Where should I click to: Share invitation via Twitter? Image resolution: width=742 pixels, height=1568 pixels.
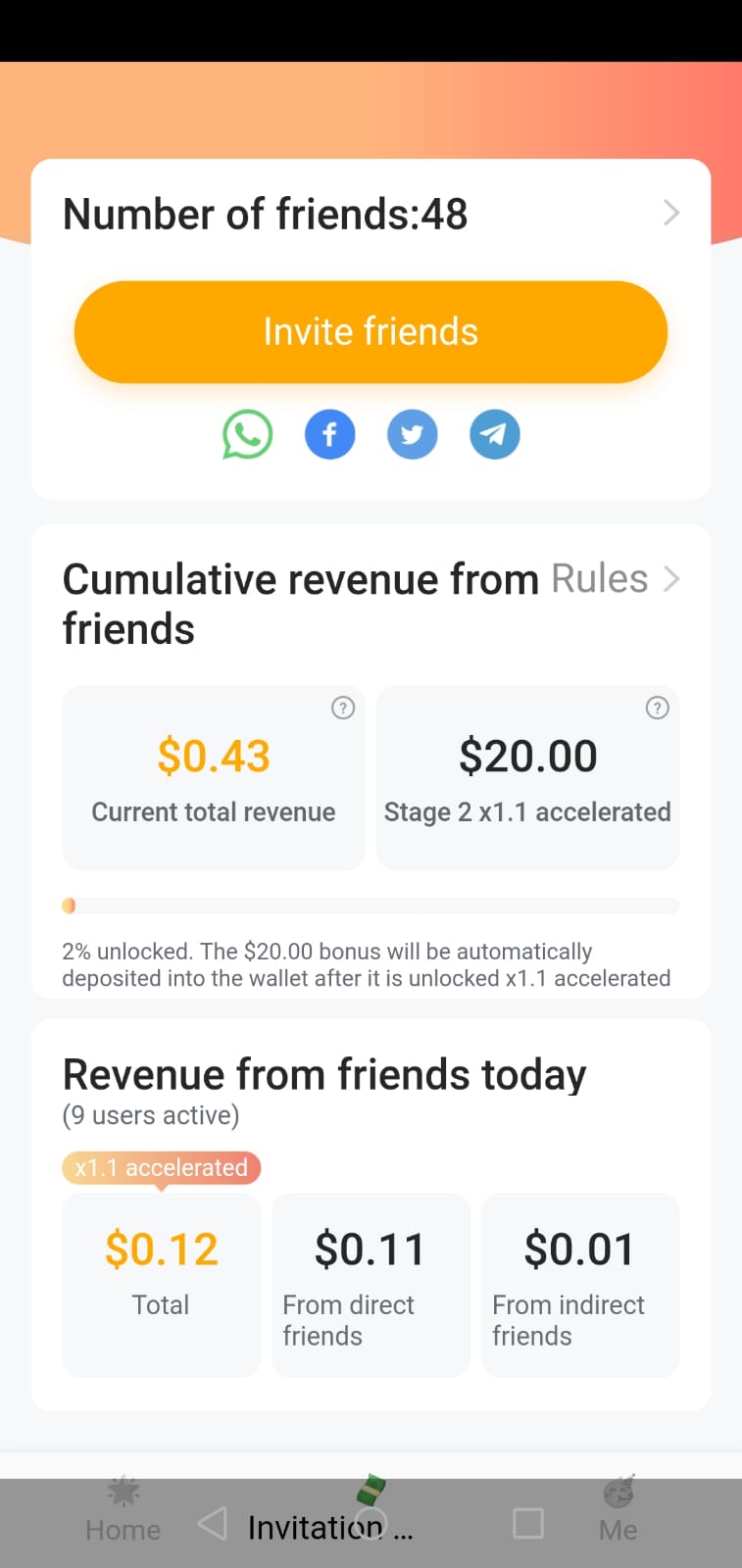tap(412, 434)
